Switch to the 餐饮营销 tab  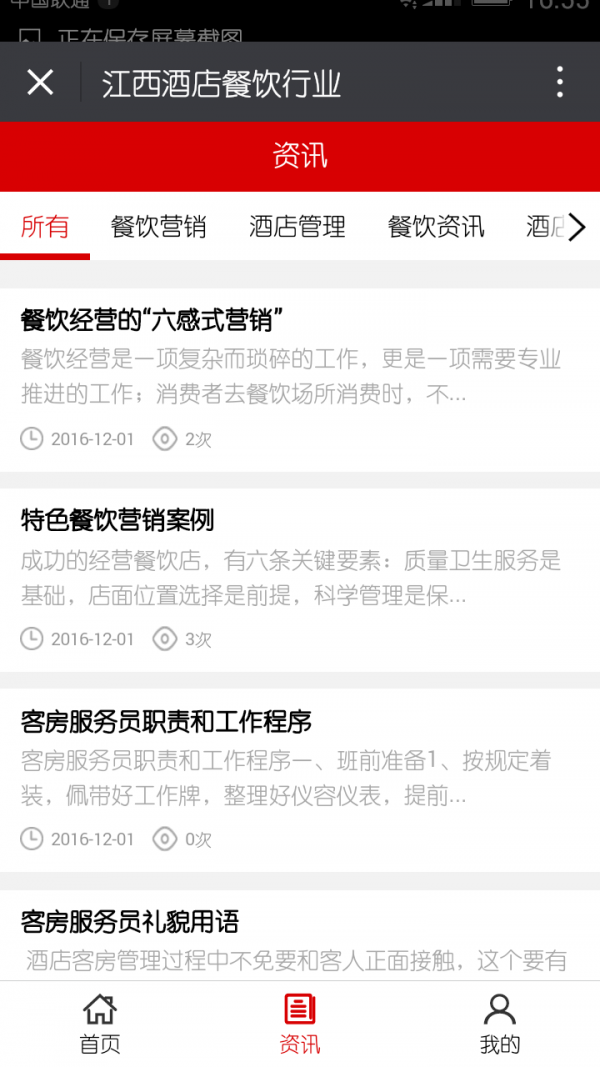158,227
